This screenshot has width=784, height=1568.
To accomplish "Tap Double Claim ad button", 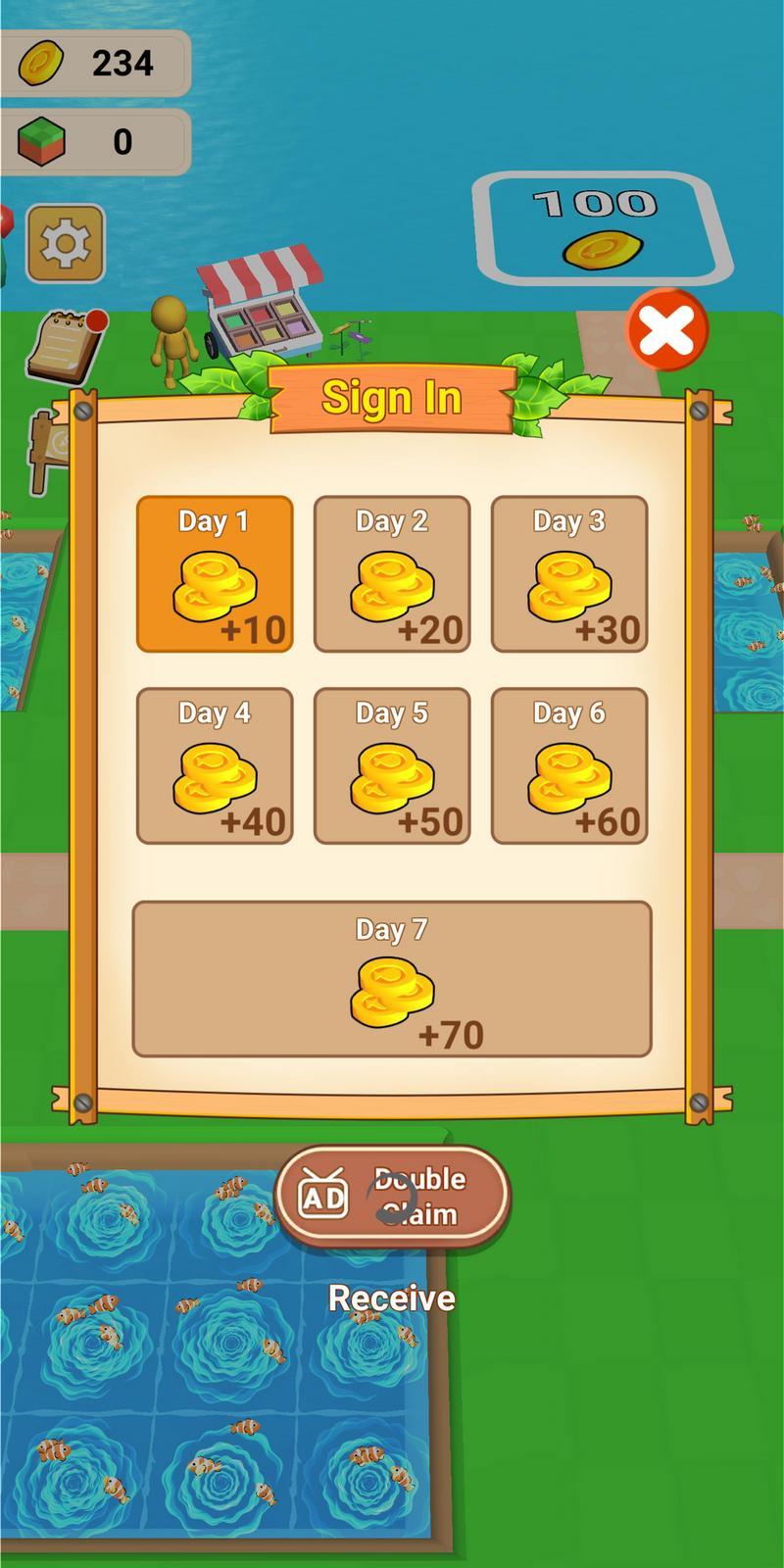I will click(392, 1196).
